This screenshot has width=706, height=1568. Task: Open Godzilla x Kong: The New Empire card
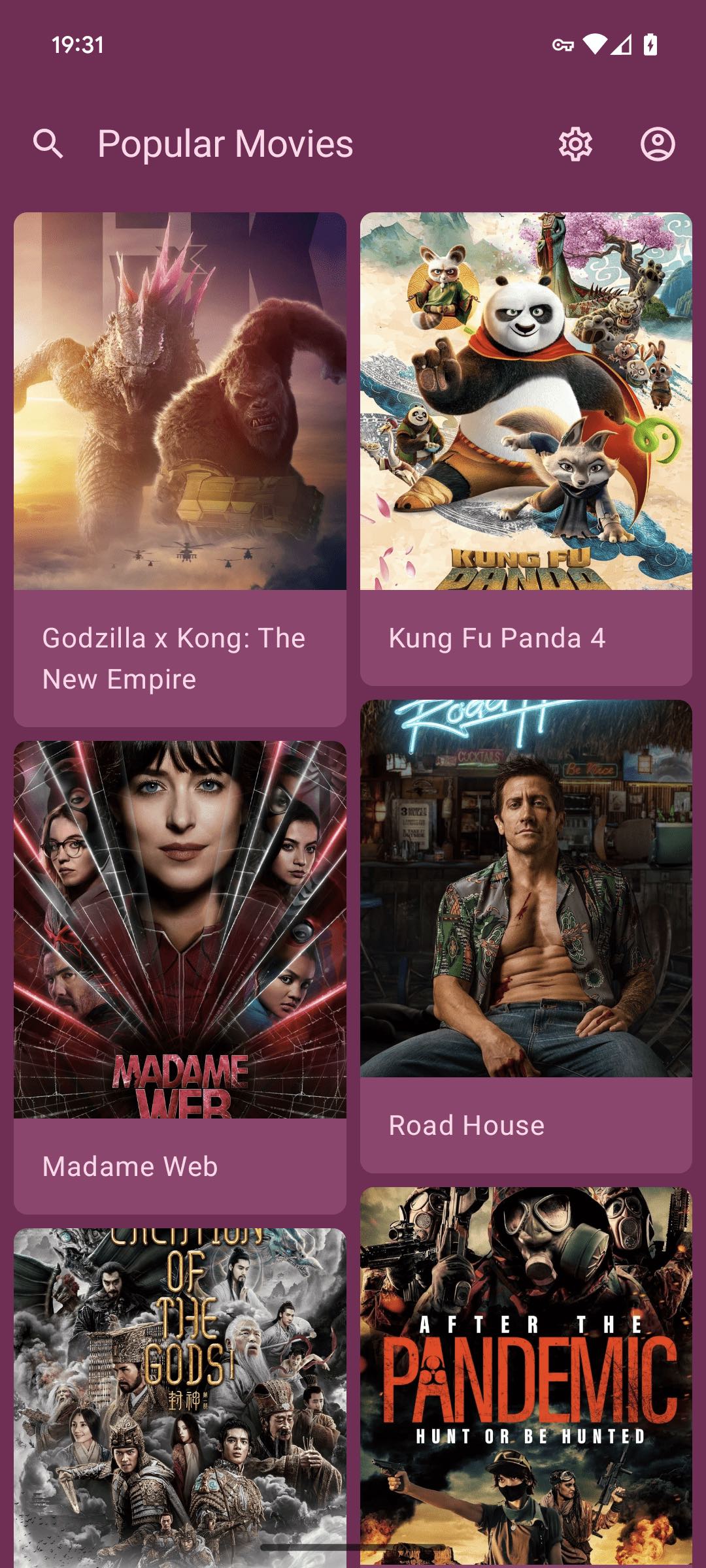coord(180,469)
